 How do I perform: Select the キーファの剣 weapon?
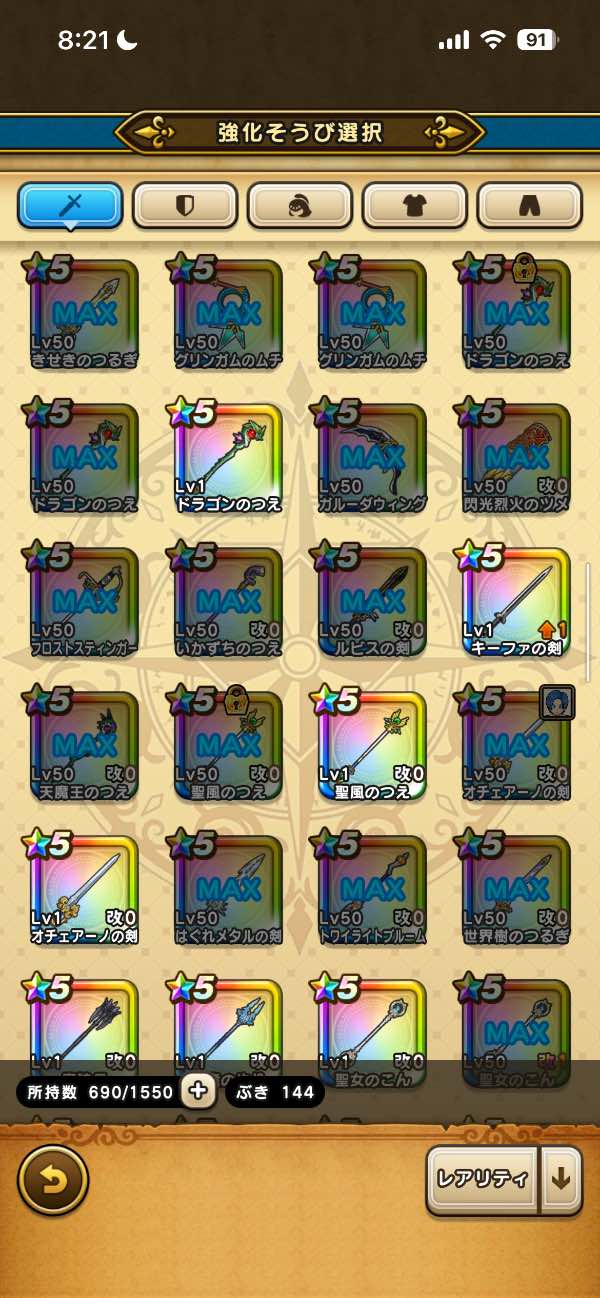pyautogui.click(x=516, y=602)
